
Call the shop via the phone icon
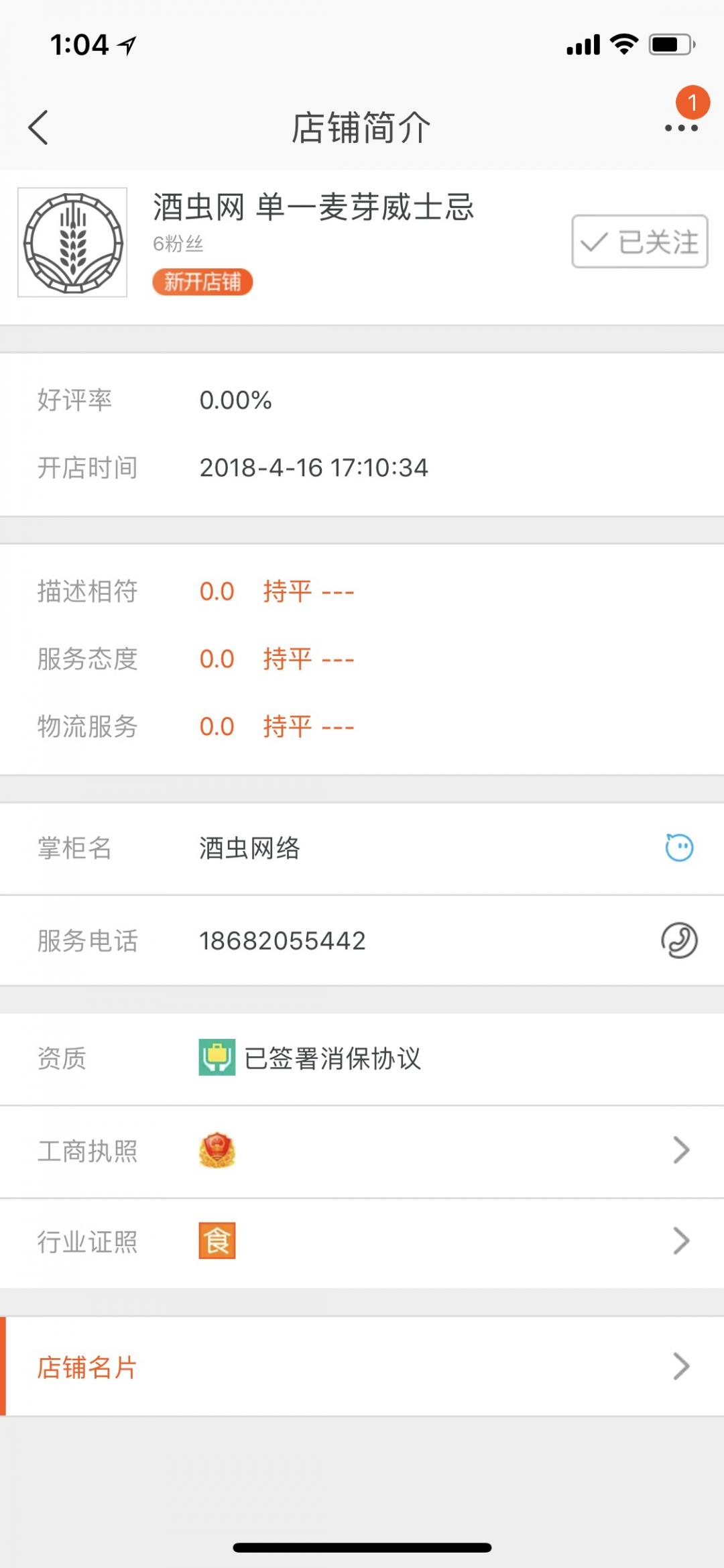(678, 940)
